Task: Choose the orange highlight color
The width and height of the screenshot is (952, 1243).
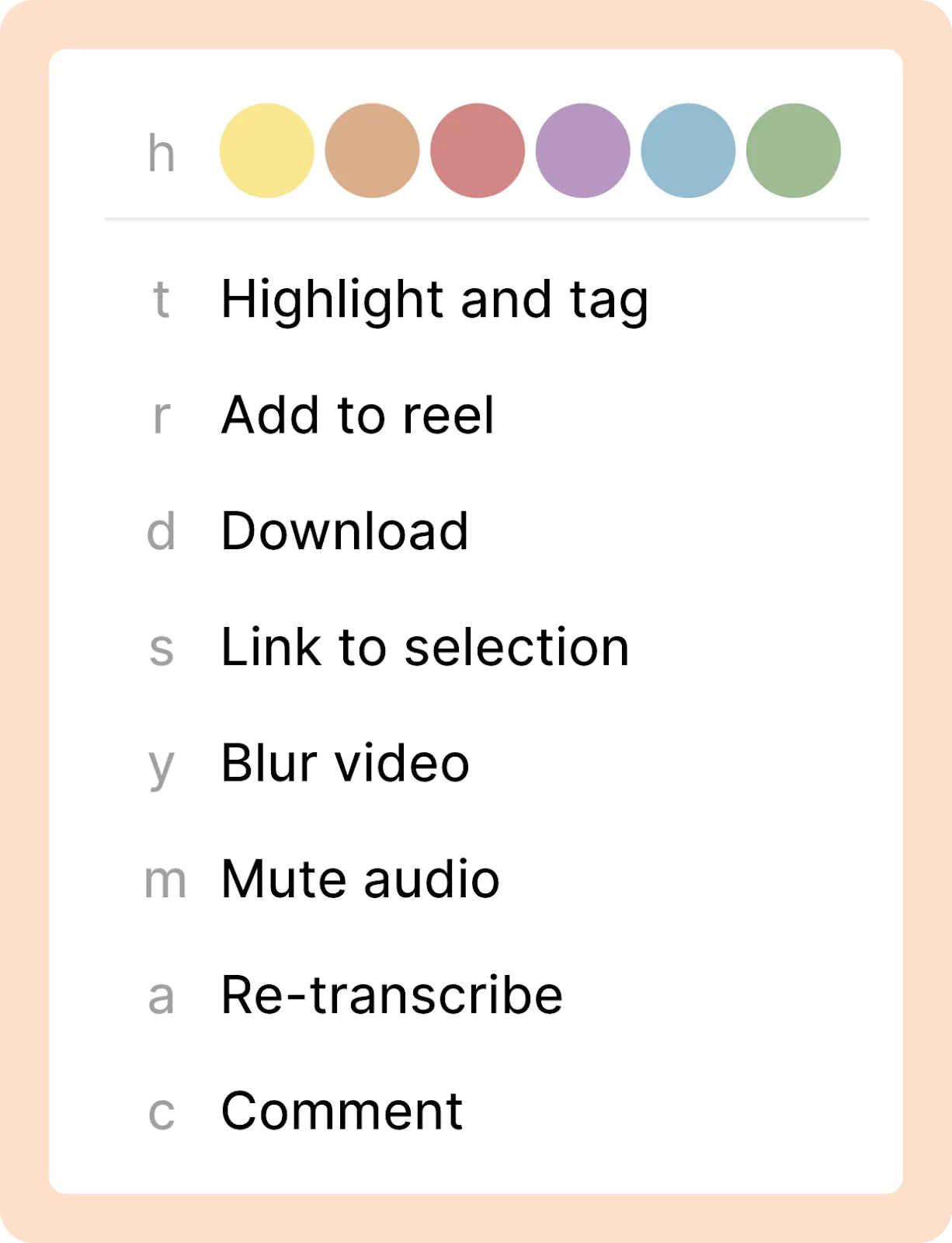Action: point(372,151)
